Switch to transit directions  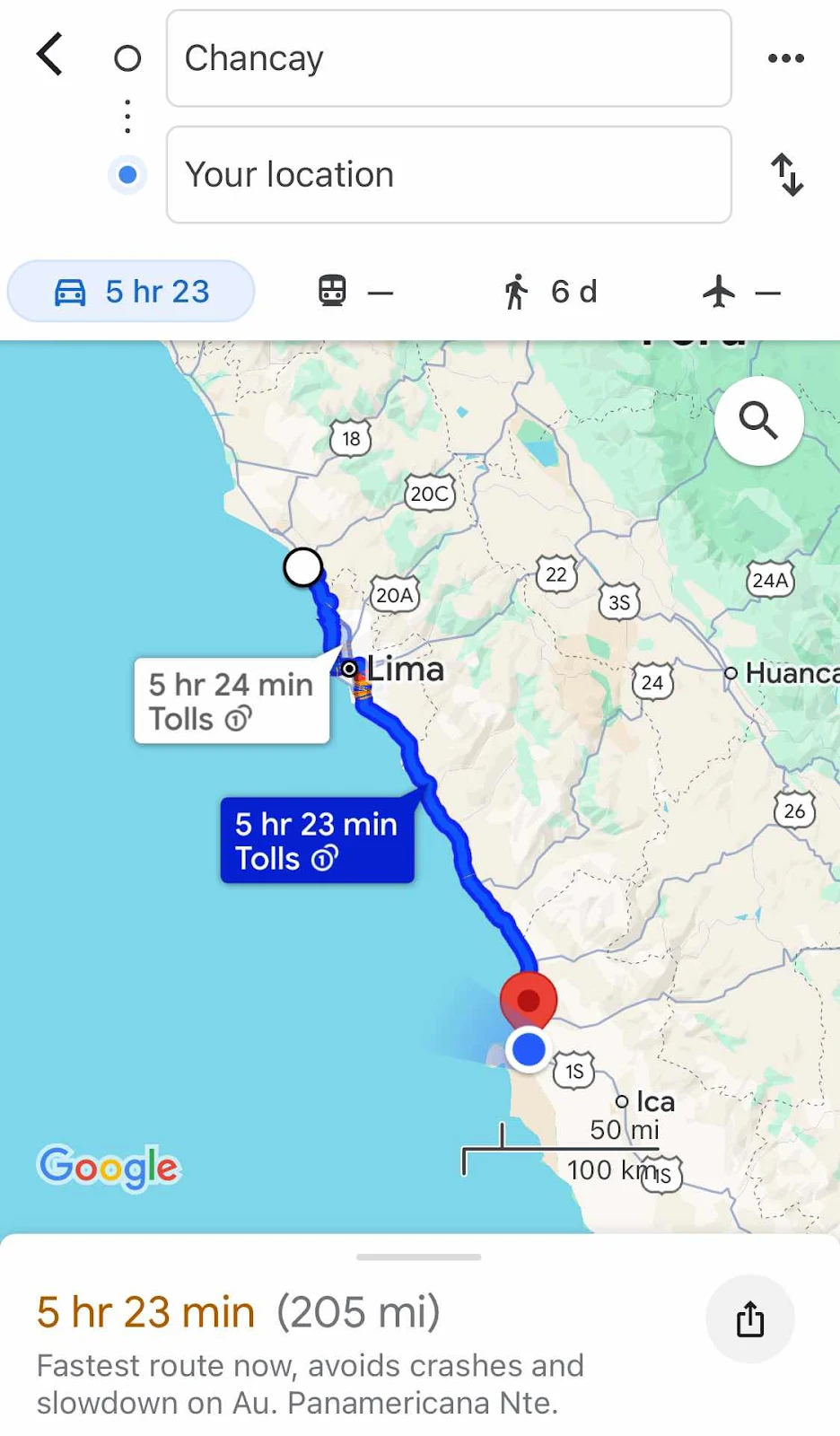(x=355, y=292)
